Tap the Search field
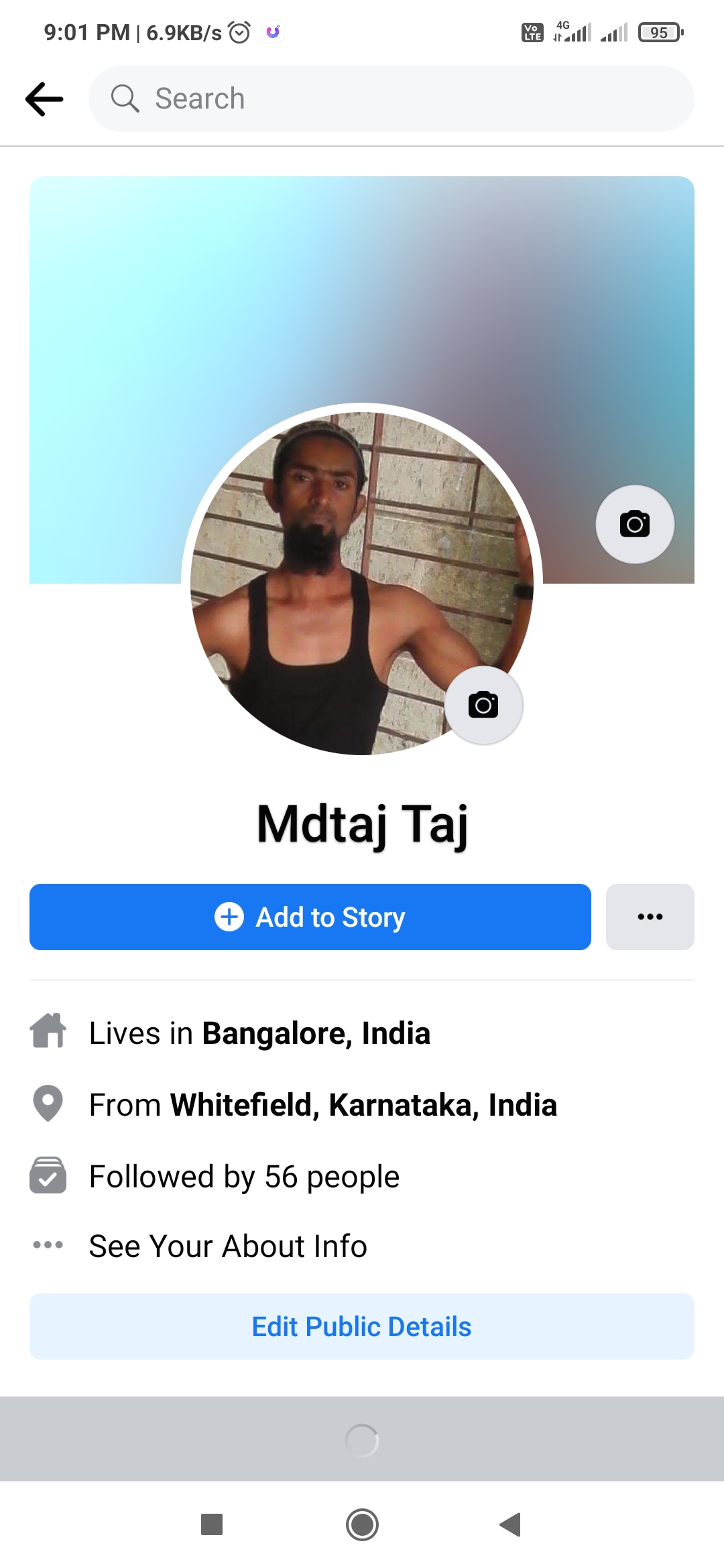This screenshot has height=1568, width=724. coord(391,99)
